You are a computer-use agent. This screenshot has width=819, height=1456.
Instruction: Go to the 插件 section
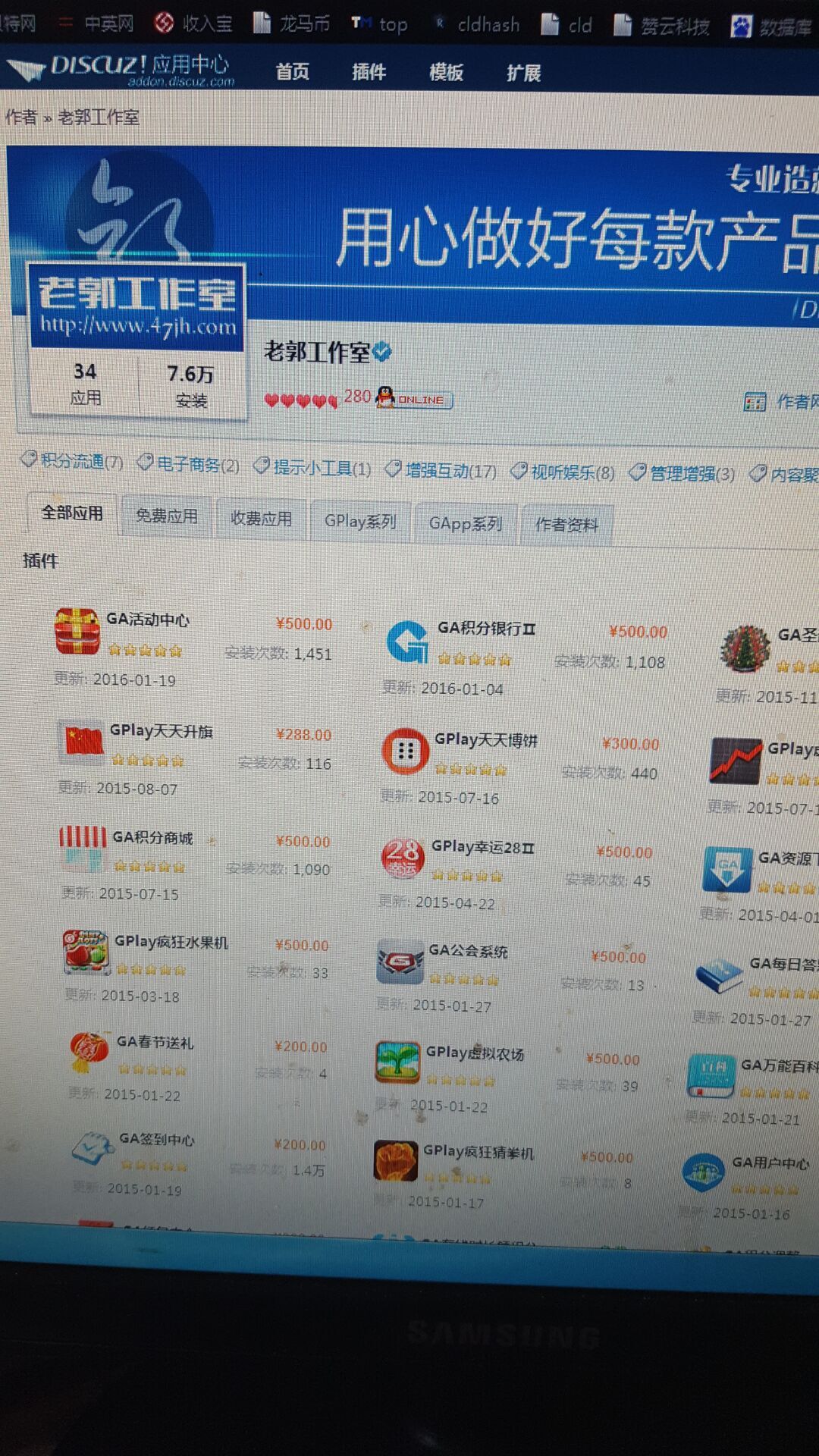coord(369,72)
